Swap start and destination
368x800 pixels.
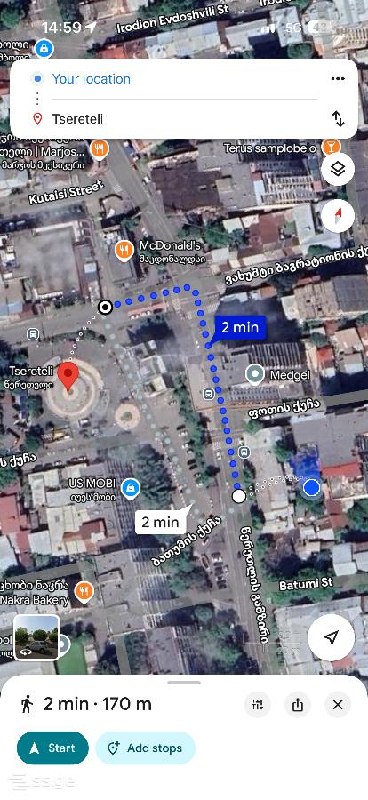pos(338,118)
